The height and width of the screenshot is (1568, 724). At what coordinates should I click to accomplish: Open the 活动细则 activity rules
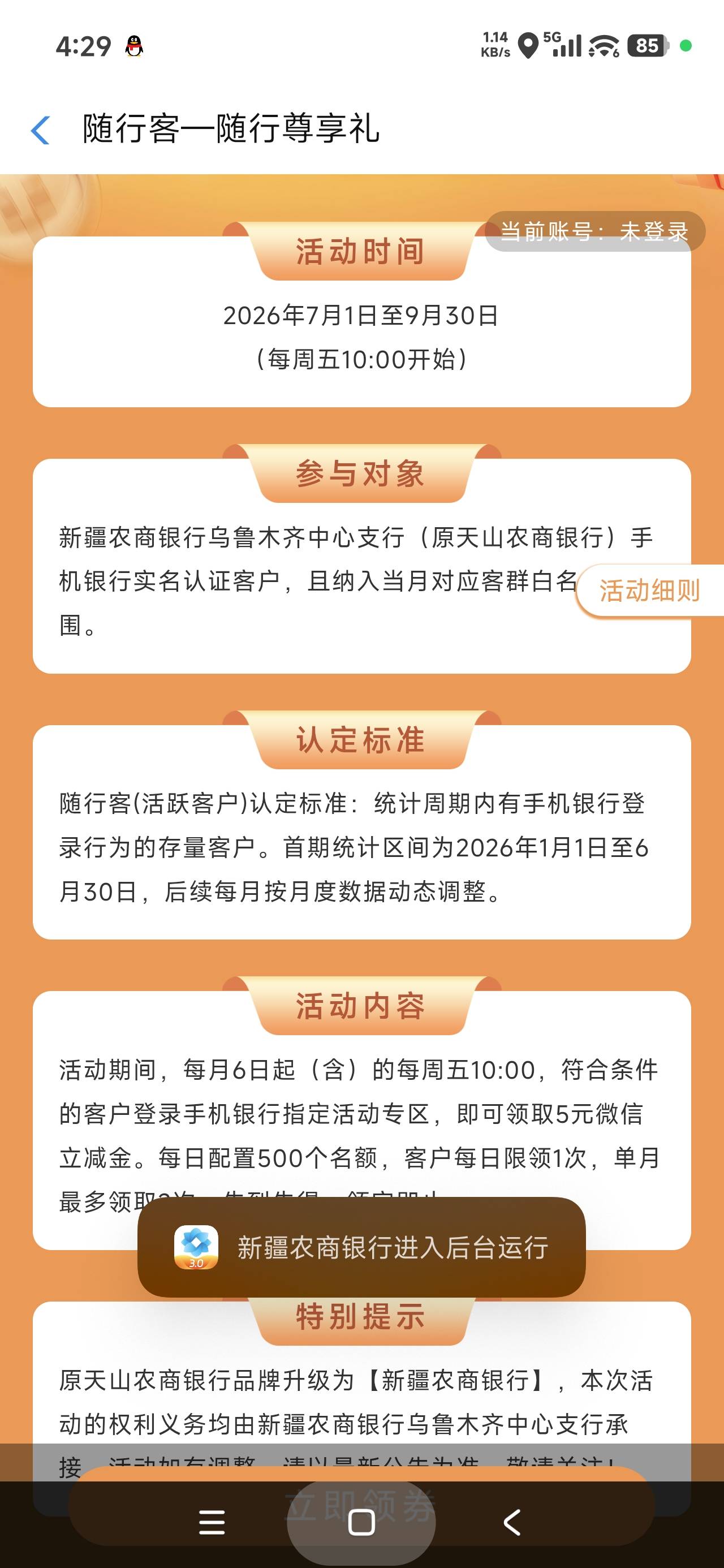[x=650, y=591]
